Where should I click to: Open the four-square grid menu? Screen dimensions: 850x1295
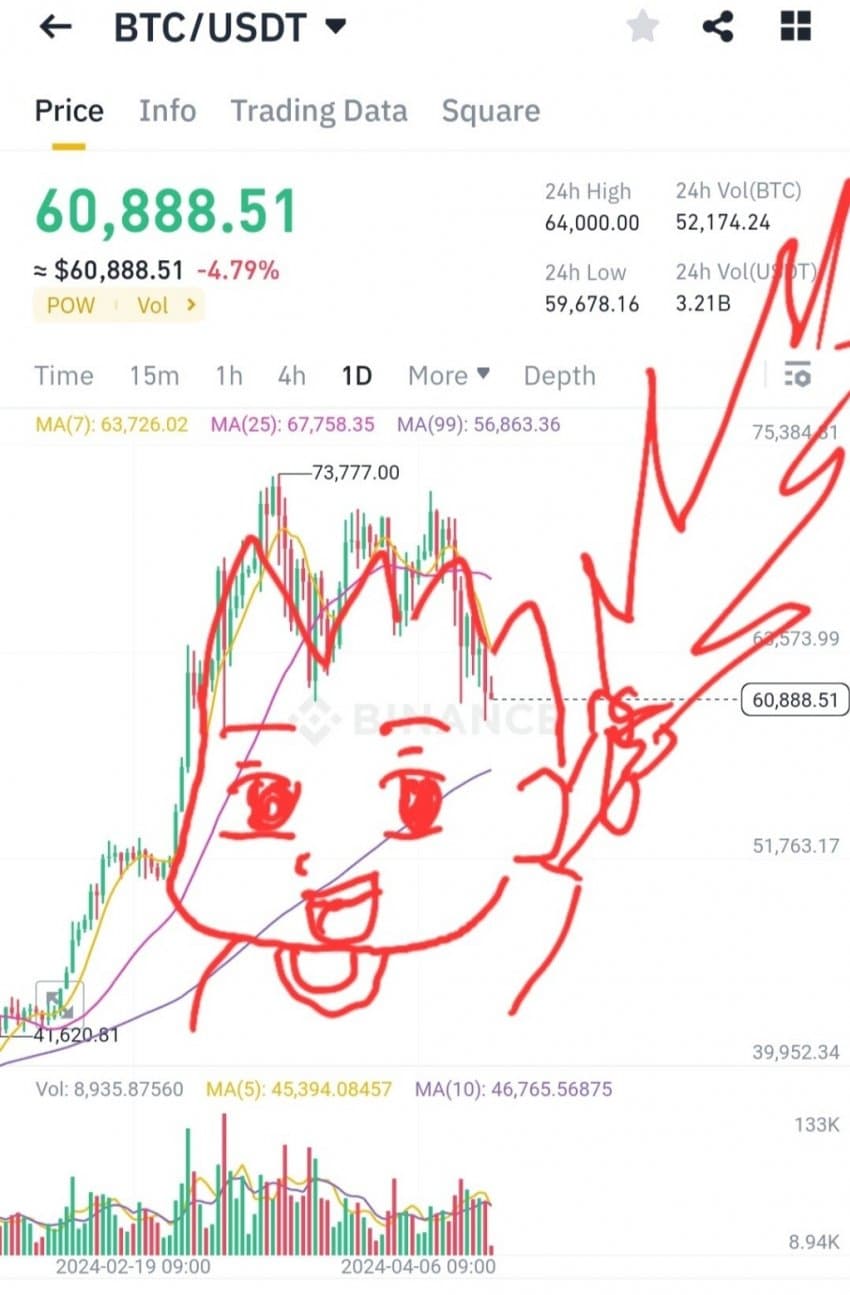(x=796, y=27)
